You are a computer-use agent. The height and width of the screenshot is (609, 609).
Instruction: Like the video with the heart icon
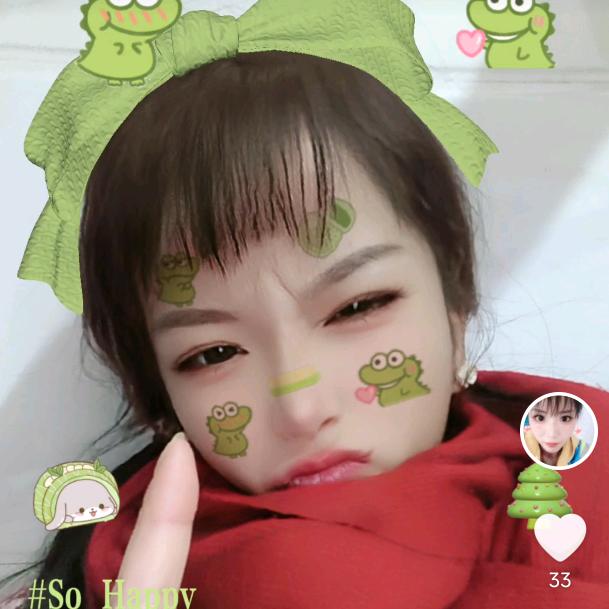[559, 537]
